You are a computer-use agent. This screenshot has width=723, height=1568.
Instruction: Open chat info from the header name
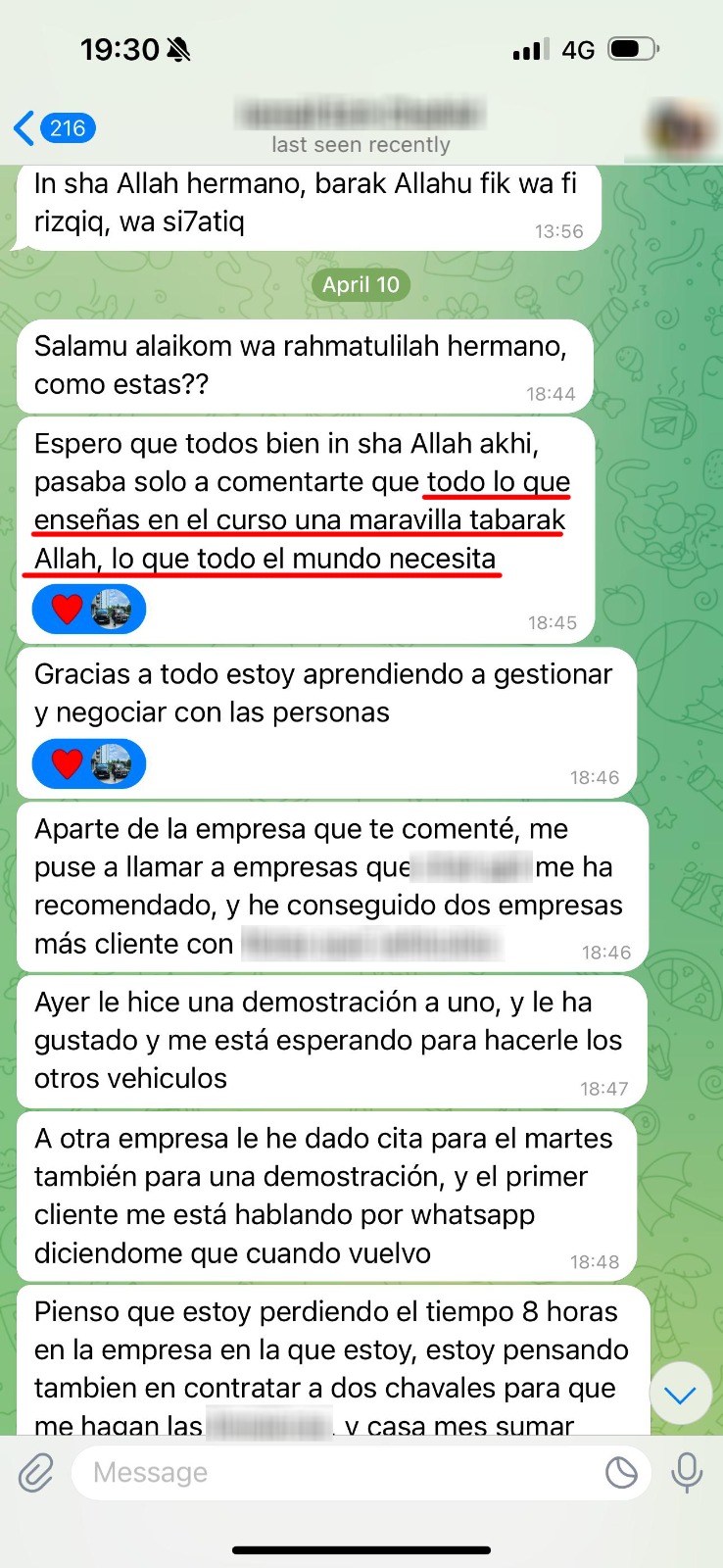(361, 115)
